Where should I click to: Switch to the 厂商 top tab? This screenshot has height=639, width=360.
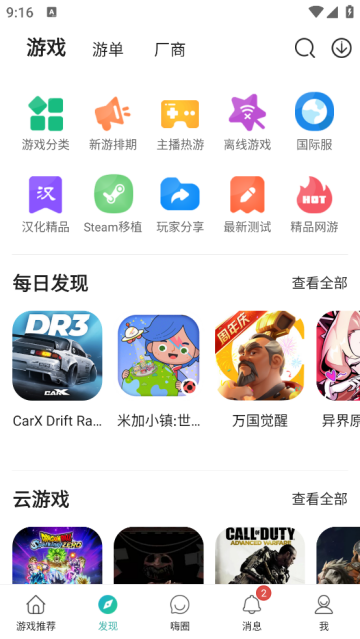(170, 50)
